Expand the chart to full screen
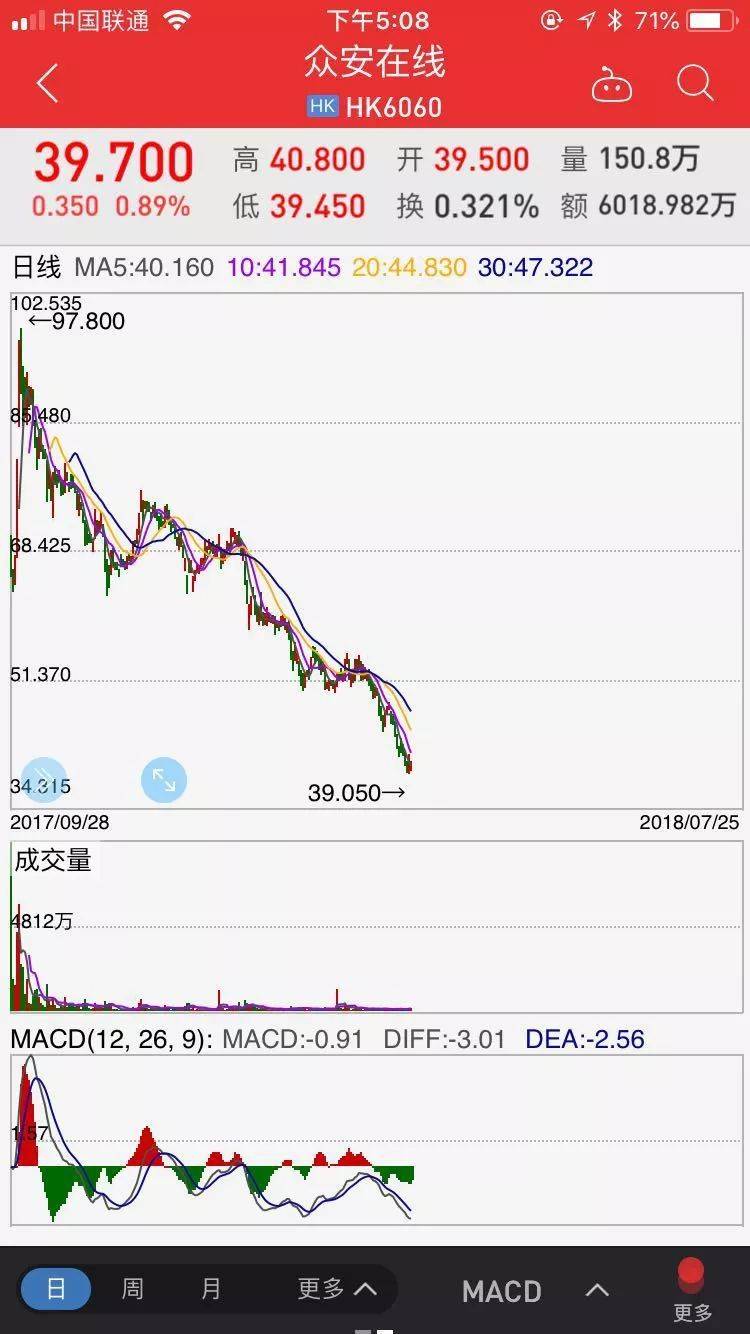Viewport: 750px width, 1334px height. point(164,780)
